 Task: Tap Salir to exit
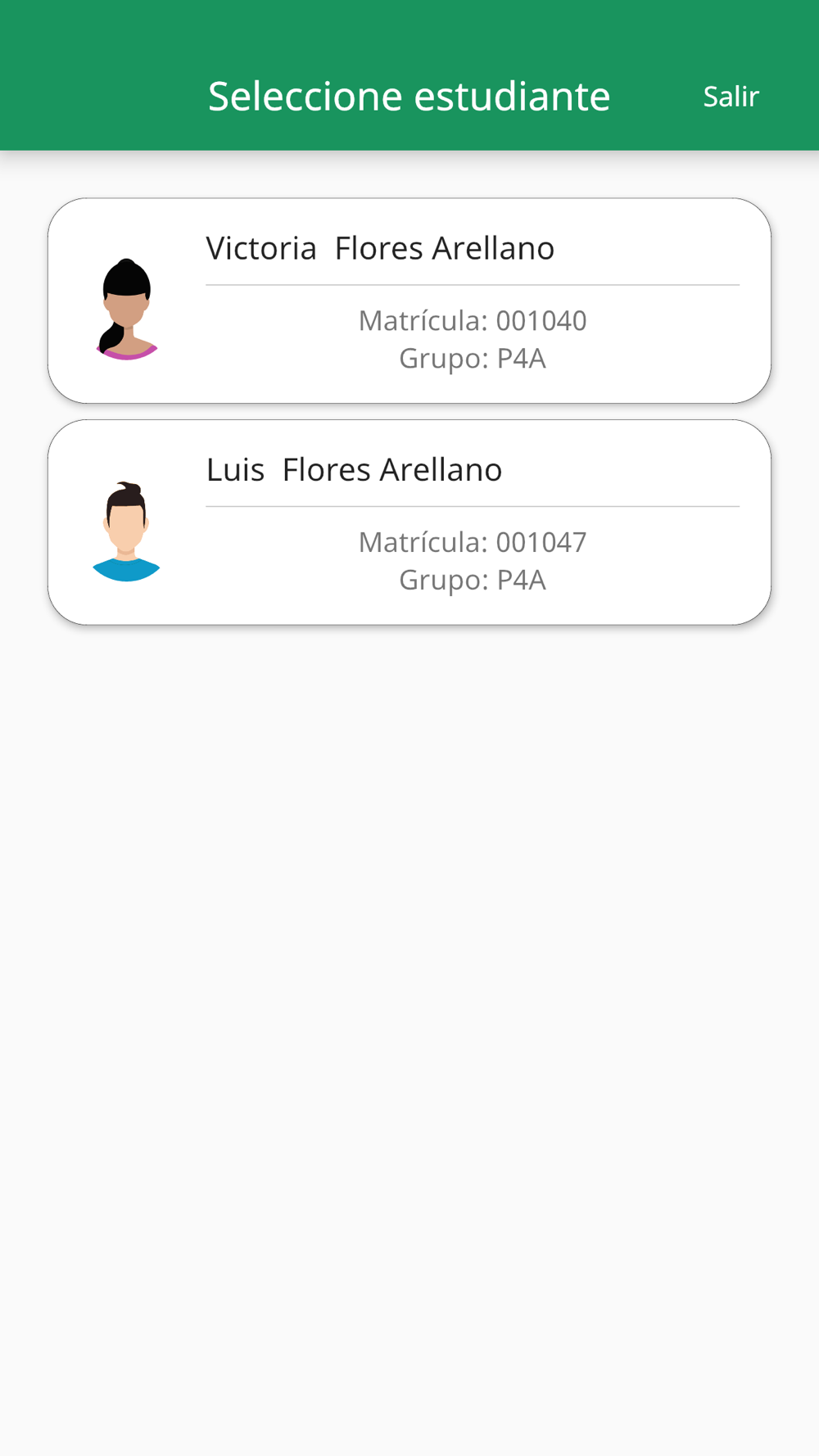pos(731,97)
